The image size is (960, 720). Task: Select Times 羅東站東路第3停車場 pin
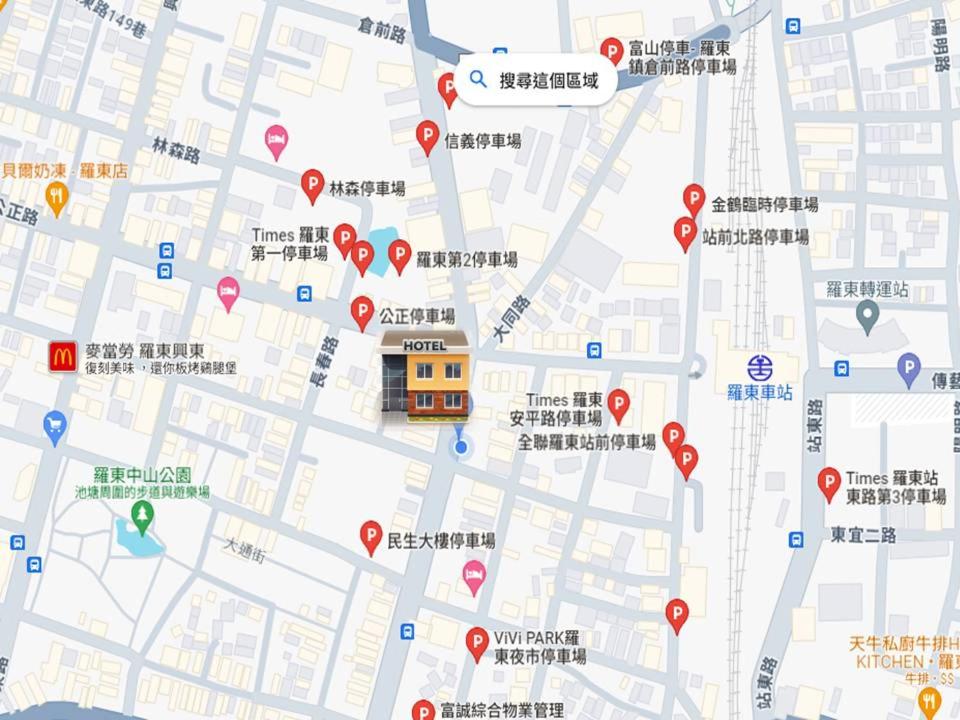tap(829, 483)
